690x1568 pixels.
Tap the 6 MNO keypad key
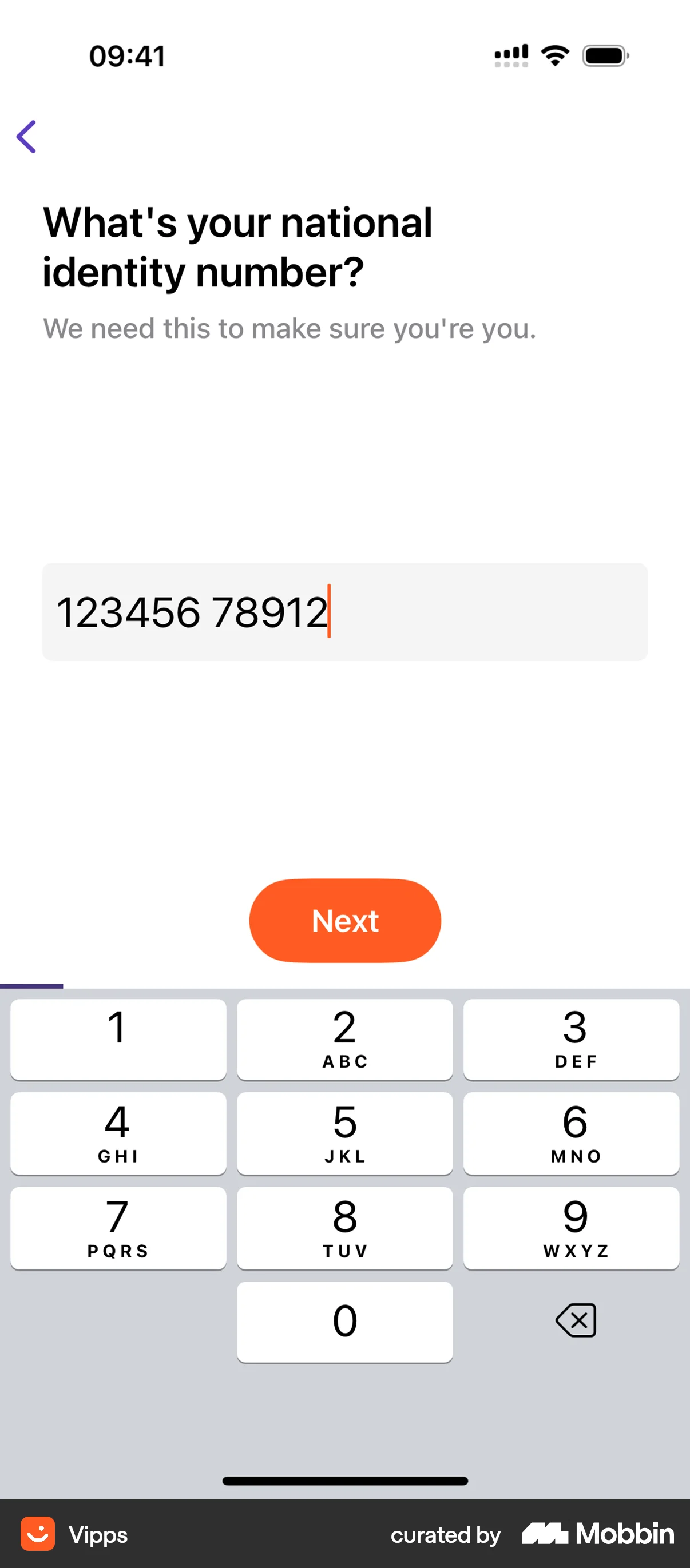pyautogui.click(x=572, y=1133)
